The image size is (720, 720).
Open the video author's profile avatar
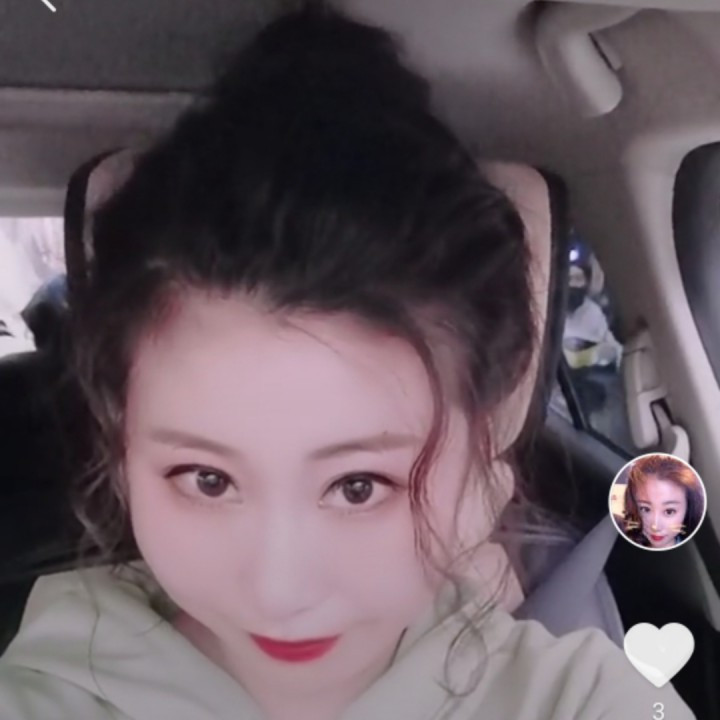coord(657,501)
